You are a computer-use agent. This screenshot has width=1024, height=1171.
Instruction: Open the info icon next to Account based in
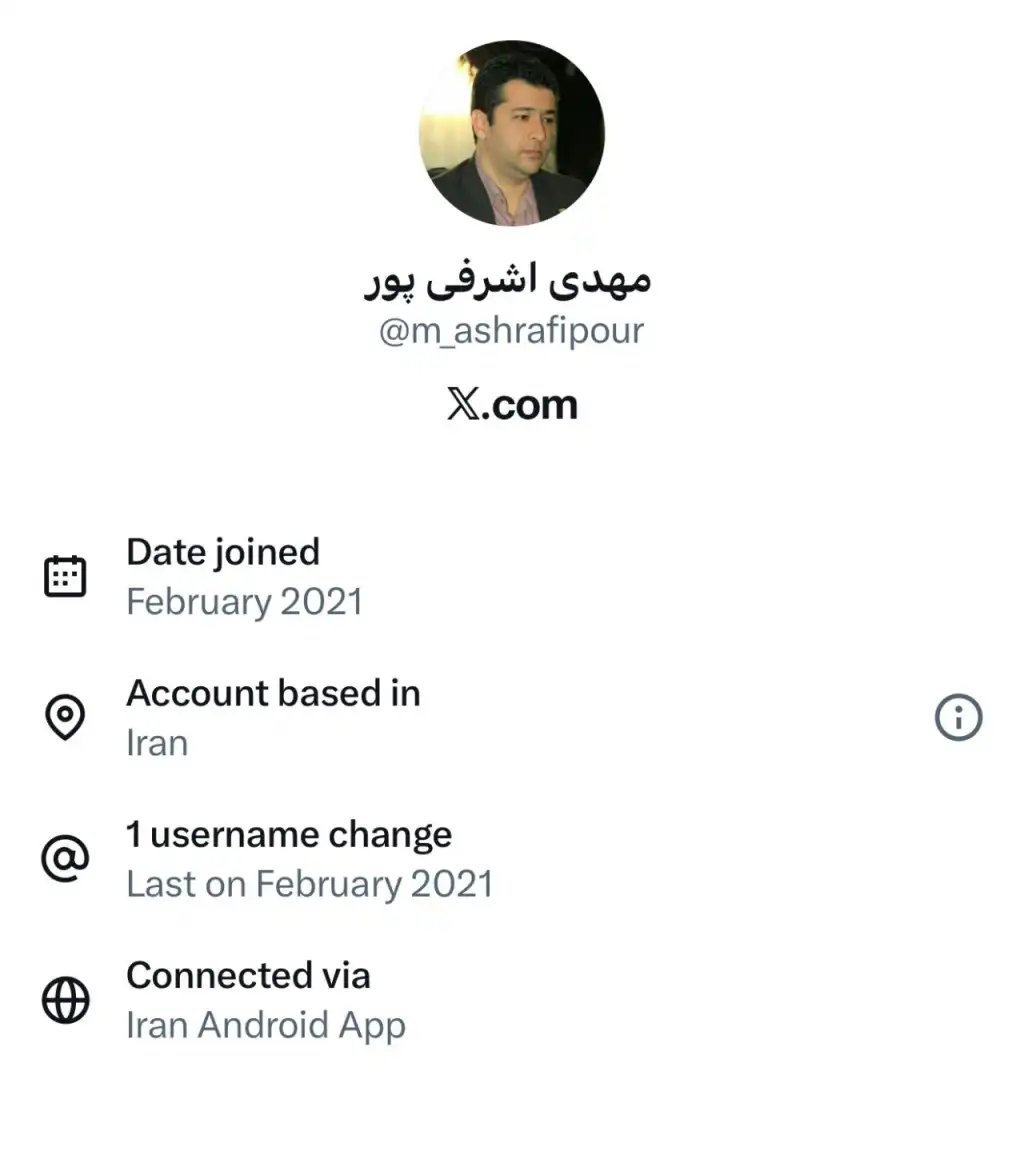click(x=958, y=716)
